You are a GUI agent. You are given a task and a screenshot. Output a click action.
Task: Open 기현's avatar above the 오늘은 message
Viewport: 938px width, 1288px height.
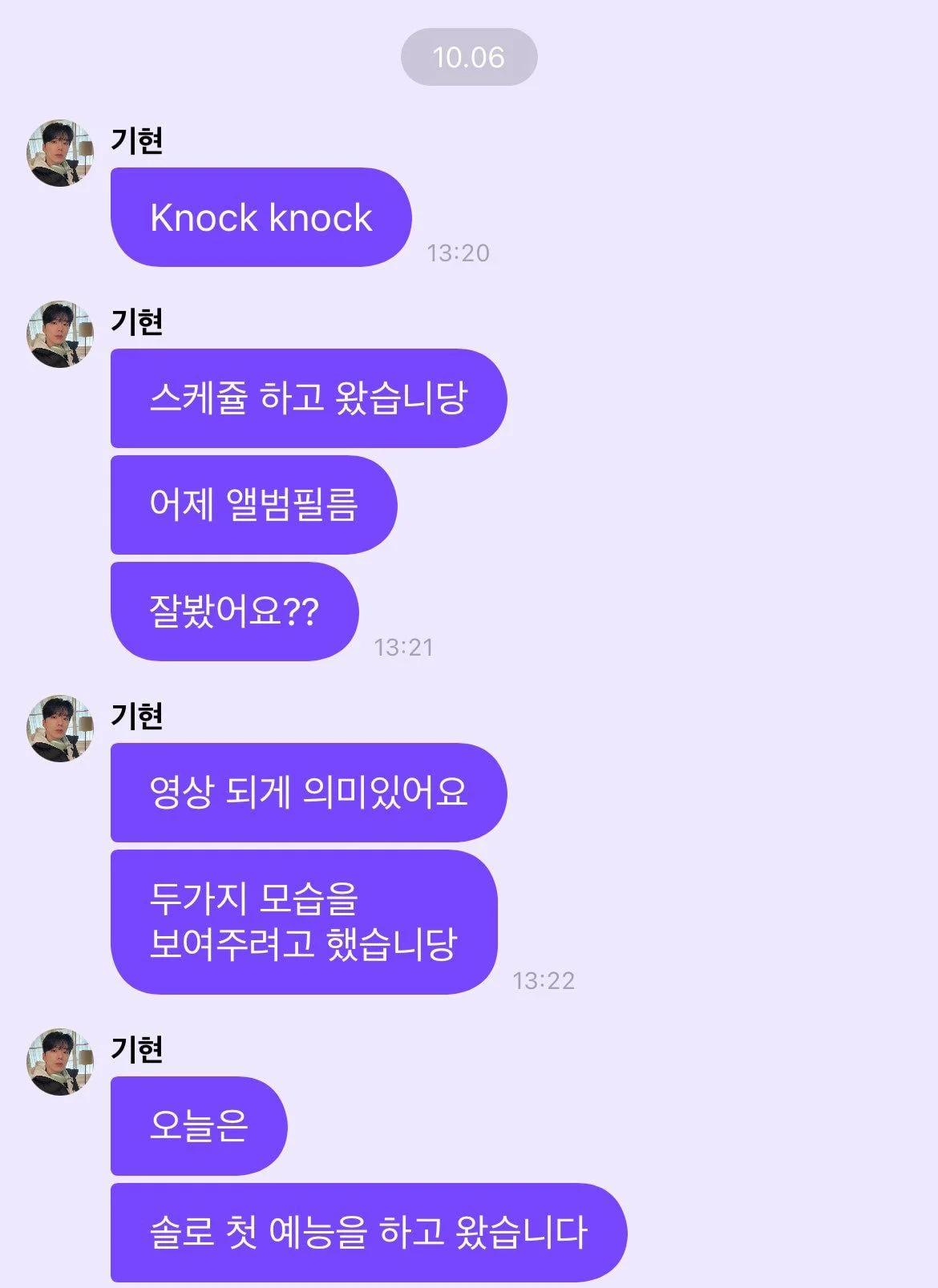tap(60, 1062)
